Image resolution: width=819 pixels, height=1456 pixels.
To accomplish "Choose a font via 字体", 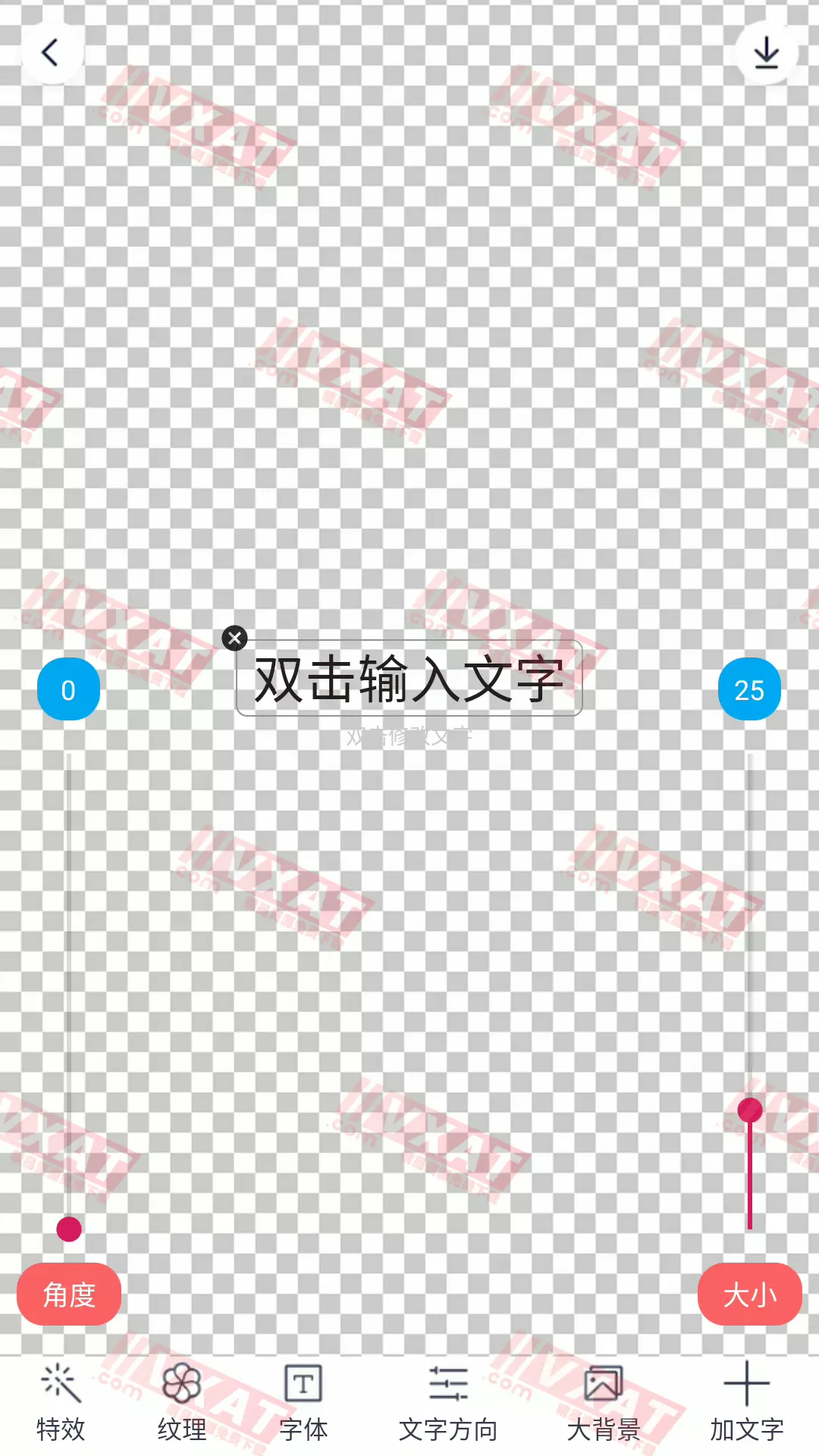I will (x=303, y=1404).
